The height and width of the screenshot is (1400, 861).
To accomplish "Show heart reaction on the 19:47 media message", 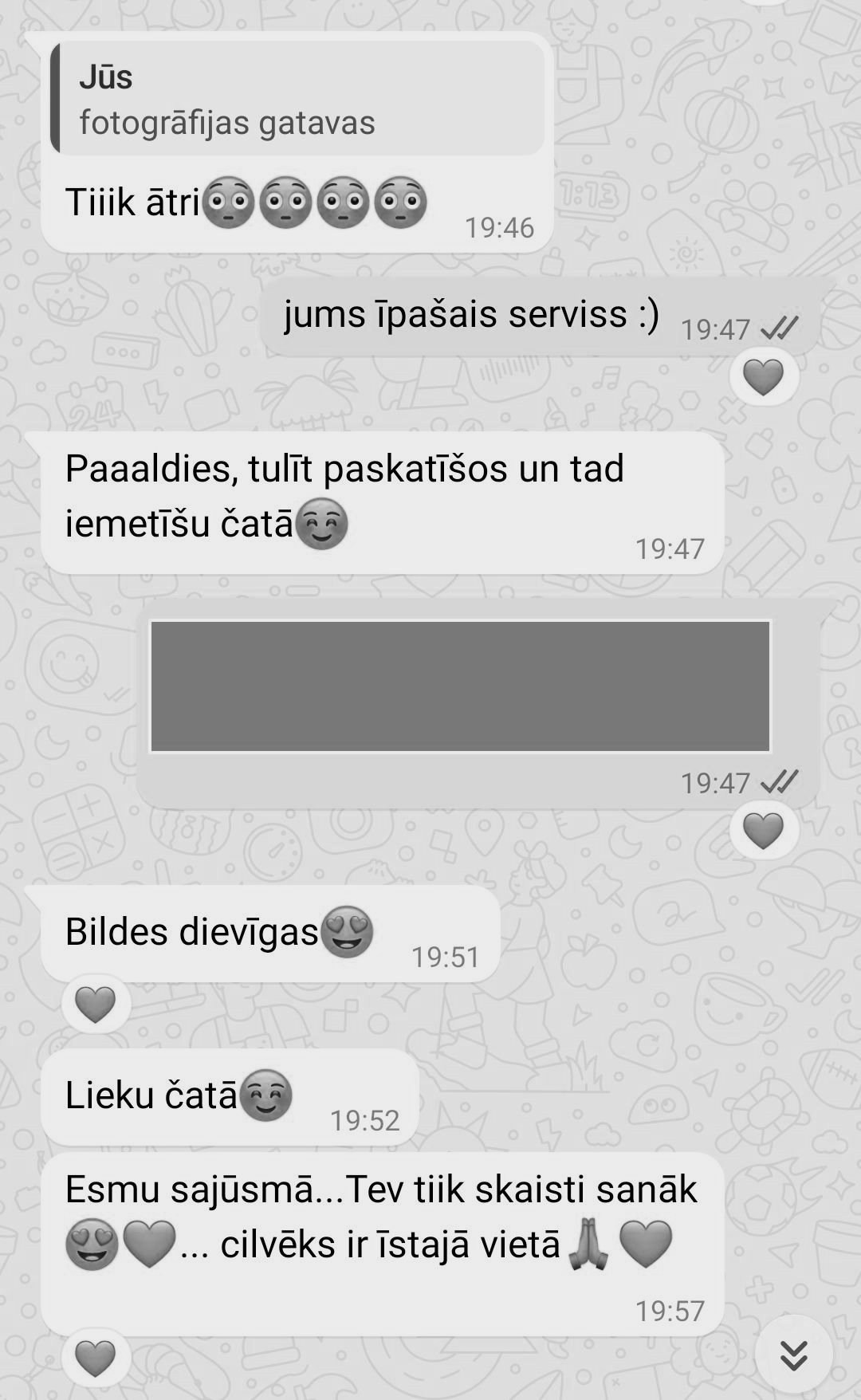I will tap(763, 832).
